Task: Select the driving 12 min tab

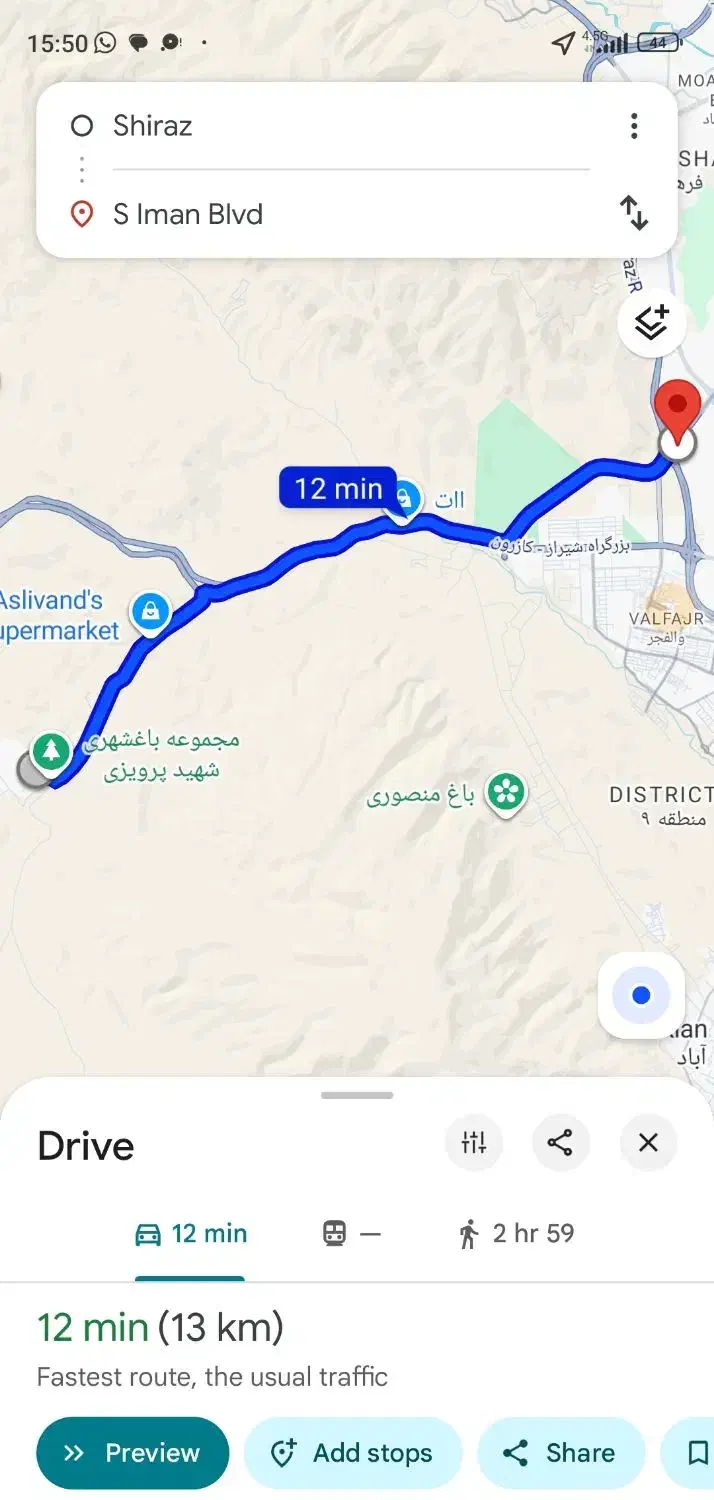Action: click(x=190, y=1233)
